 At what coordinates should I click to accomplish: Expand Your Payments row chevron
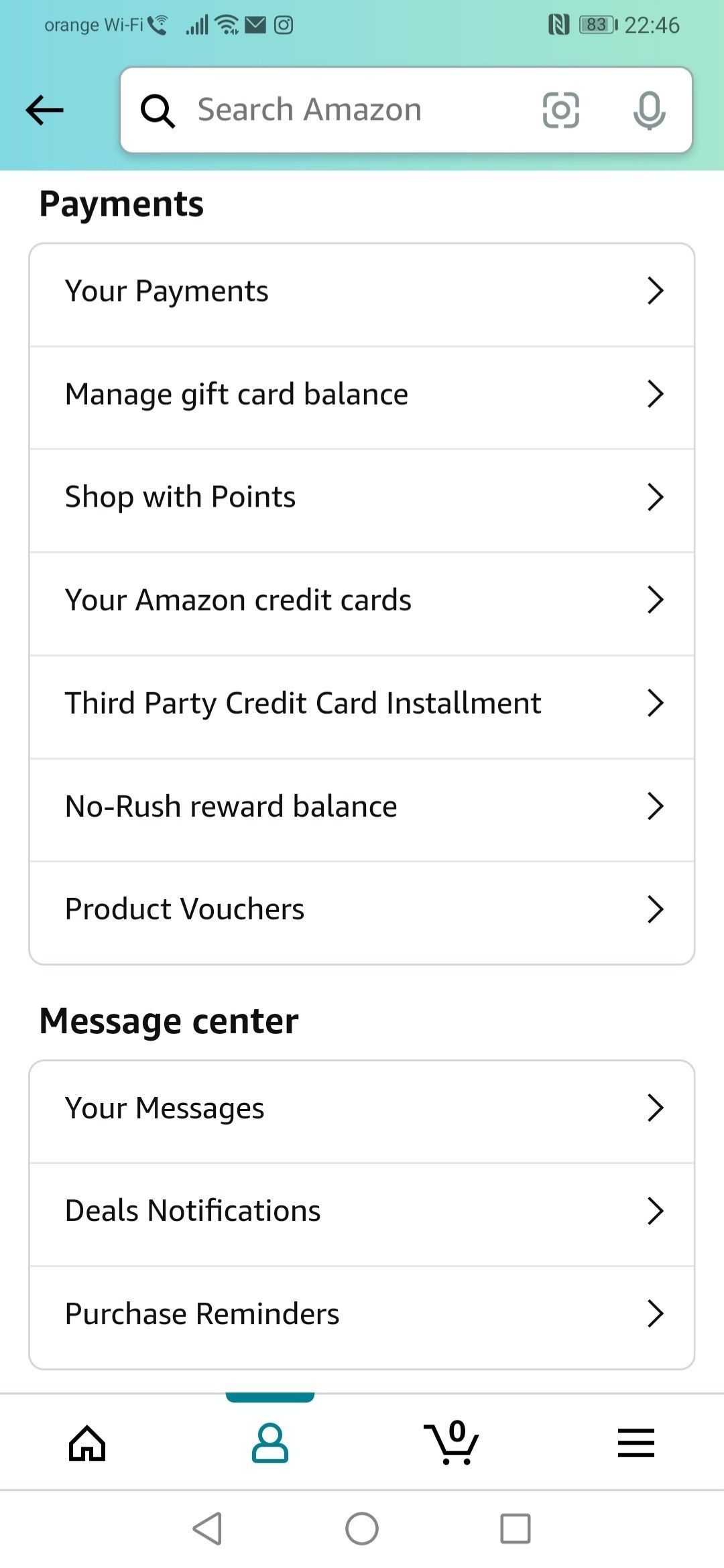point(655,291)
